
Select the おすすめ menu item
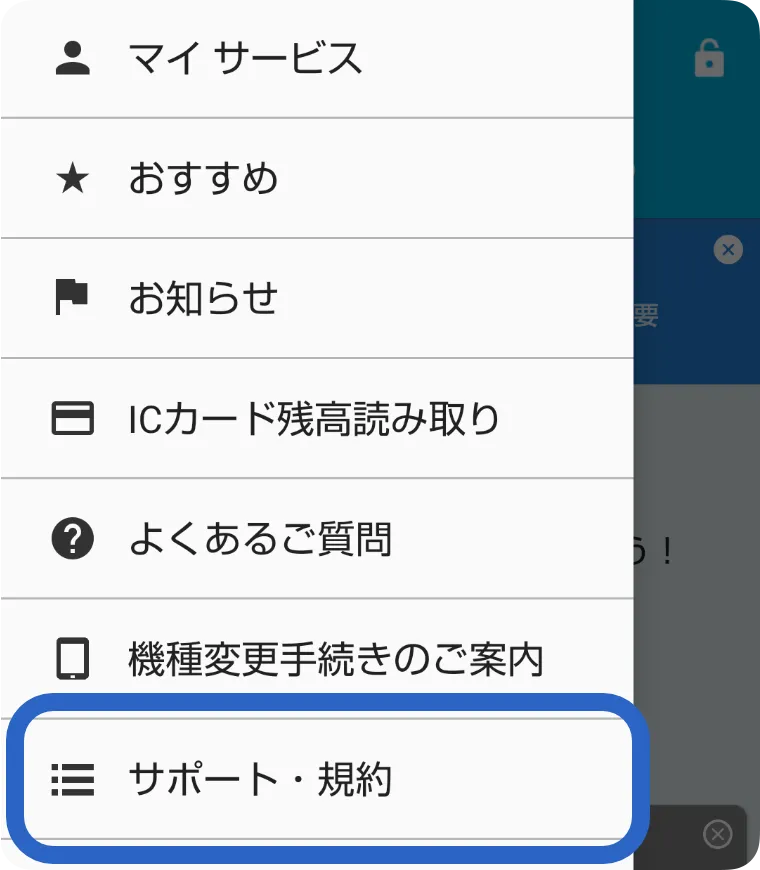204,180
